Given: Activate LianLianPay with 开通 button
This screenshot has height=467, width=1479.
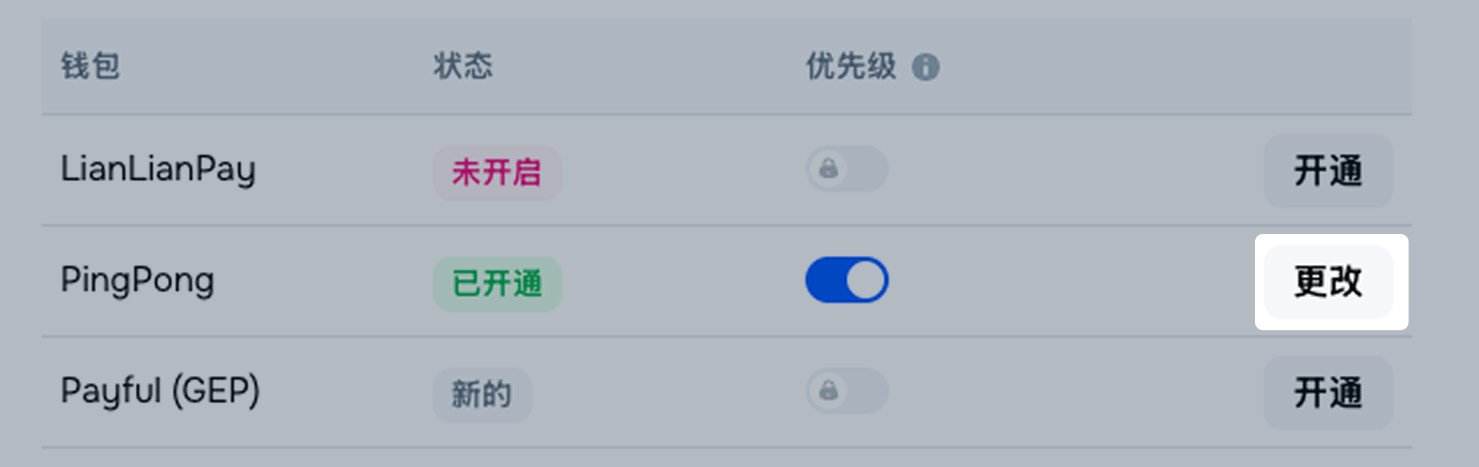Looking at the screenshot, I should tap(1328, 171).
